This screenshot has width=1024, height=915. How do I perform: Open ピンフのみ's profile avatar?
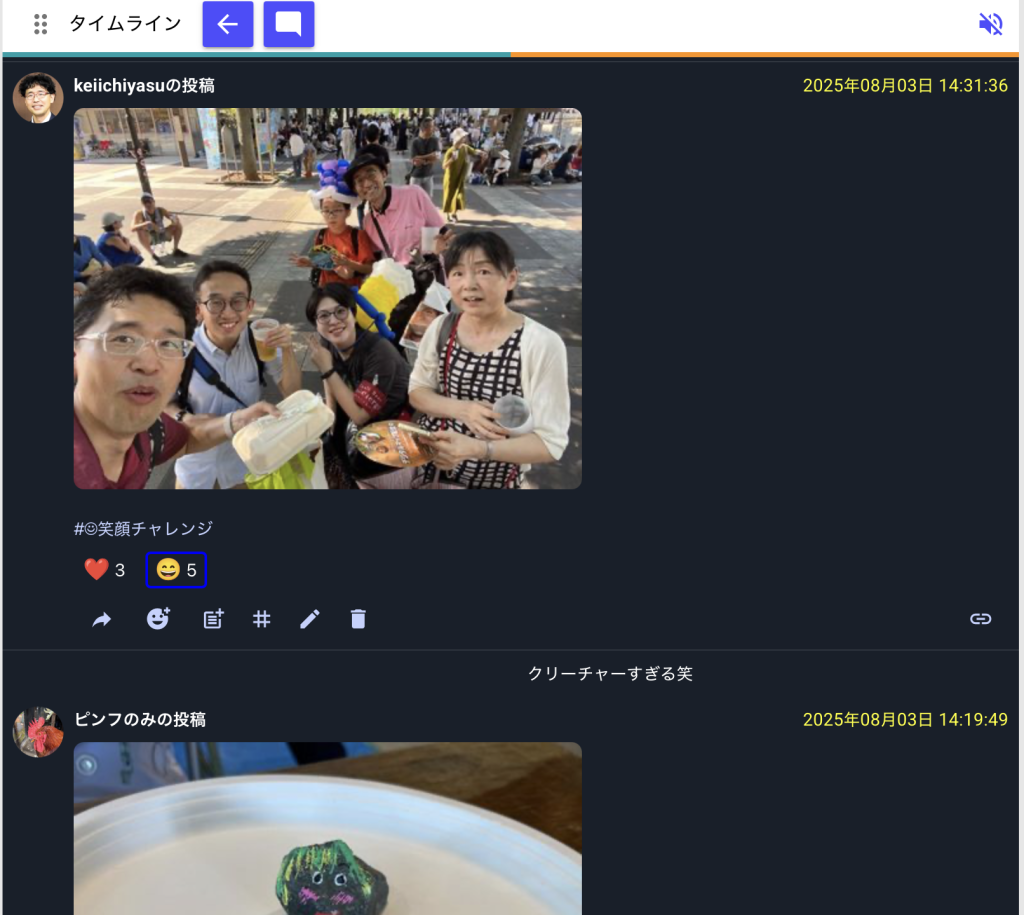(x=38, y=732)
